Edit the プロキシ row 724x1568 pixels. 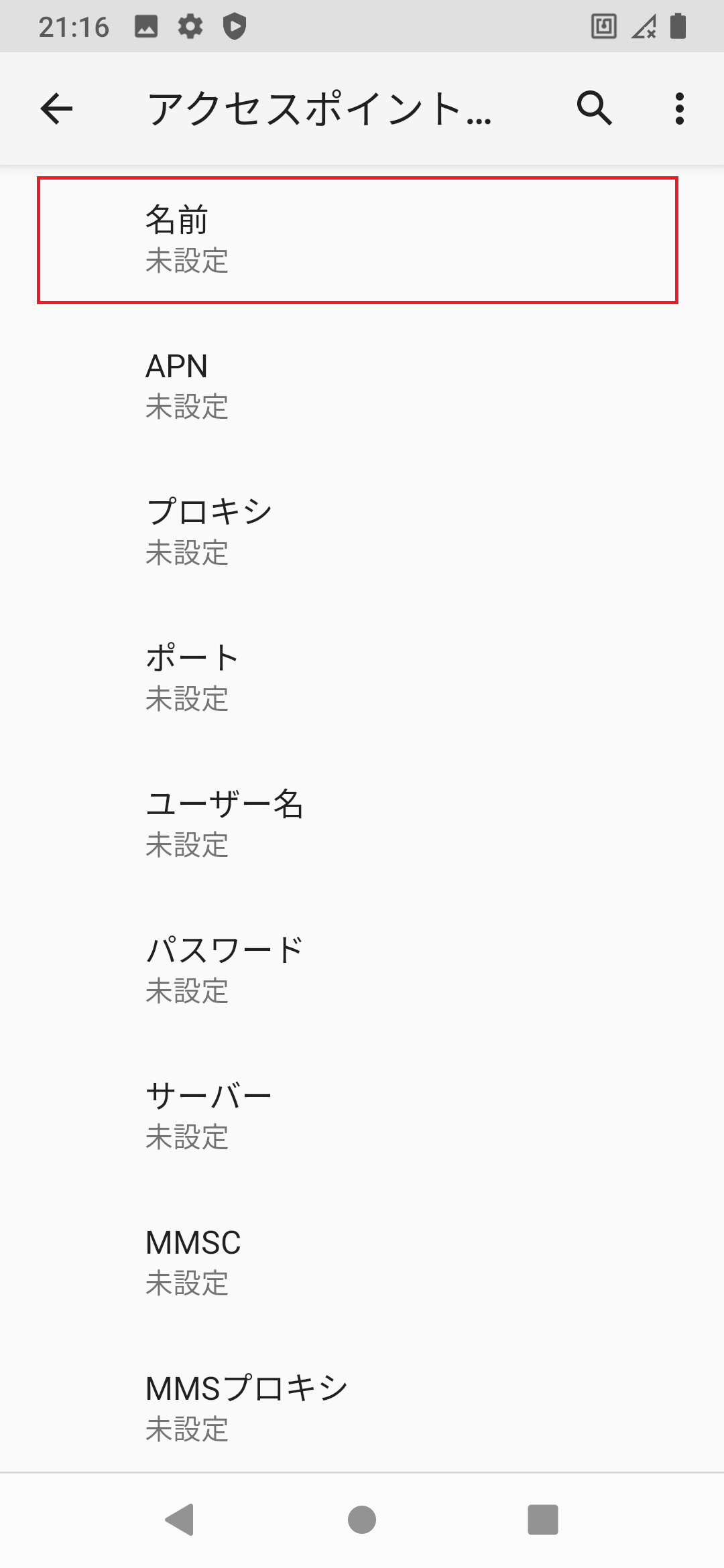coord(362,532)
